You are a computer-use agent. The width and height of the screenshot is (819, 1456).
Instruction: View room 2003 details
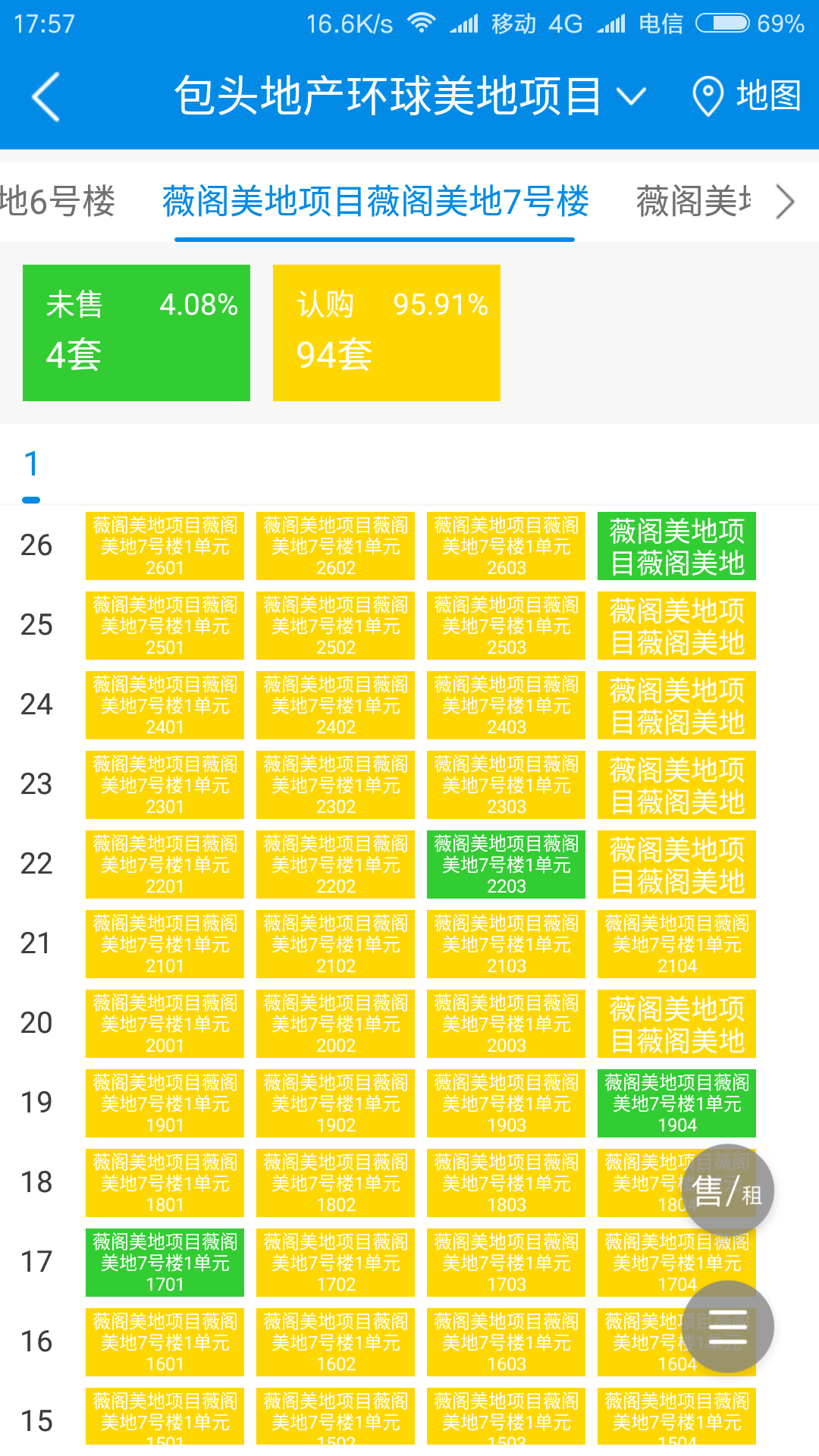506,1024
